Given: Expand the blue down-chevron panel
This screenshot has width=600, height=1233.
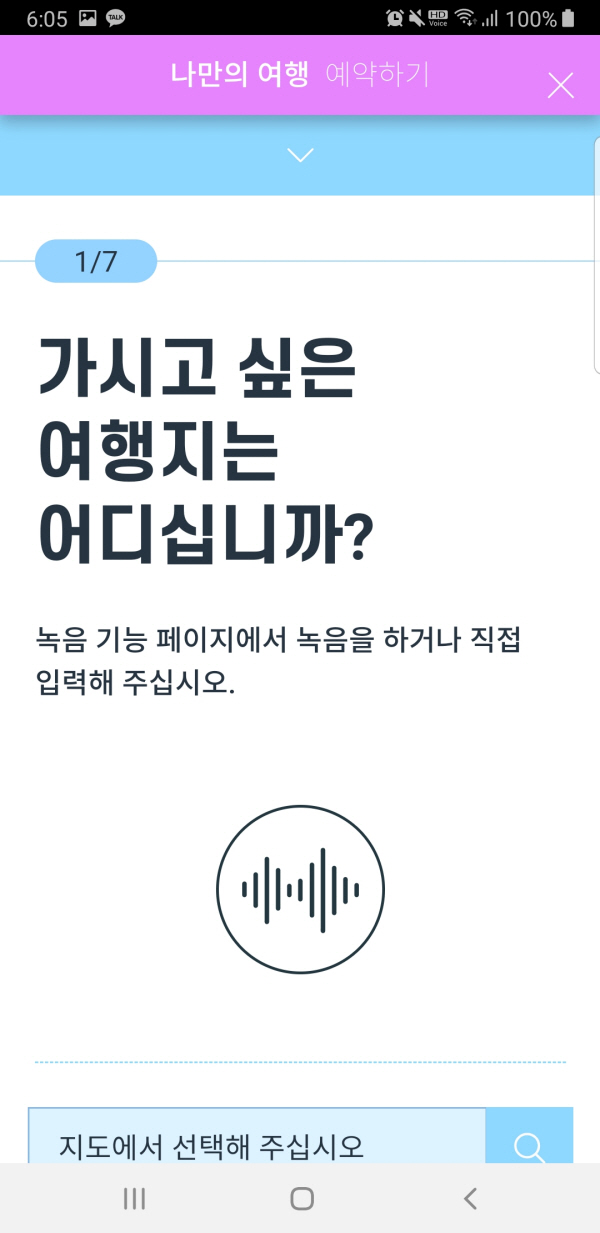Looking at the screenshot, I should tap(300, 155).
